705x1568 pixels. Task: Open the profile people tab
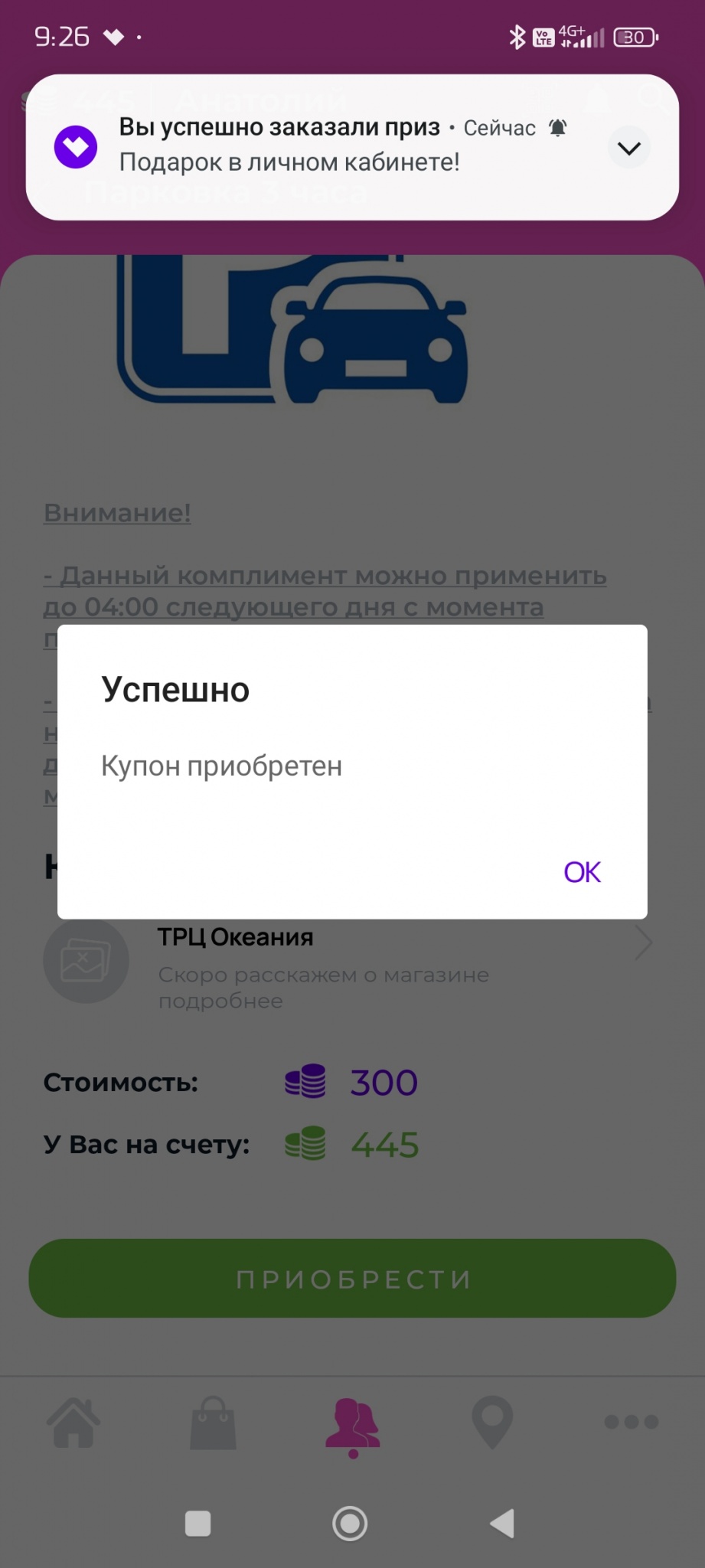(353, 1423)
